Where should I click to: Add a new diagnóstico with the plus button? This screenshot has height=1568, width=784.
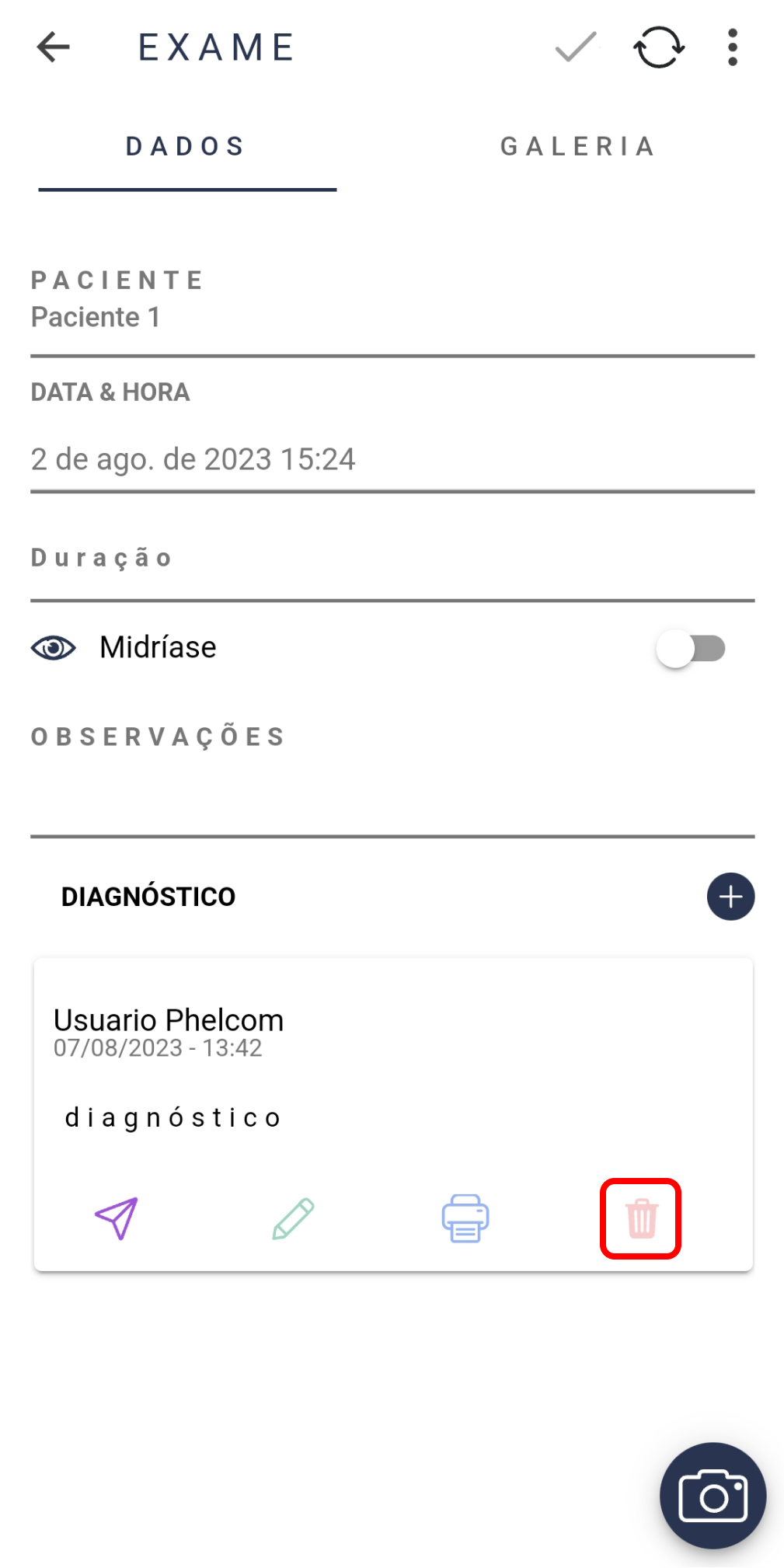(730, 897)
